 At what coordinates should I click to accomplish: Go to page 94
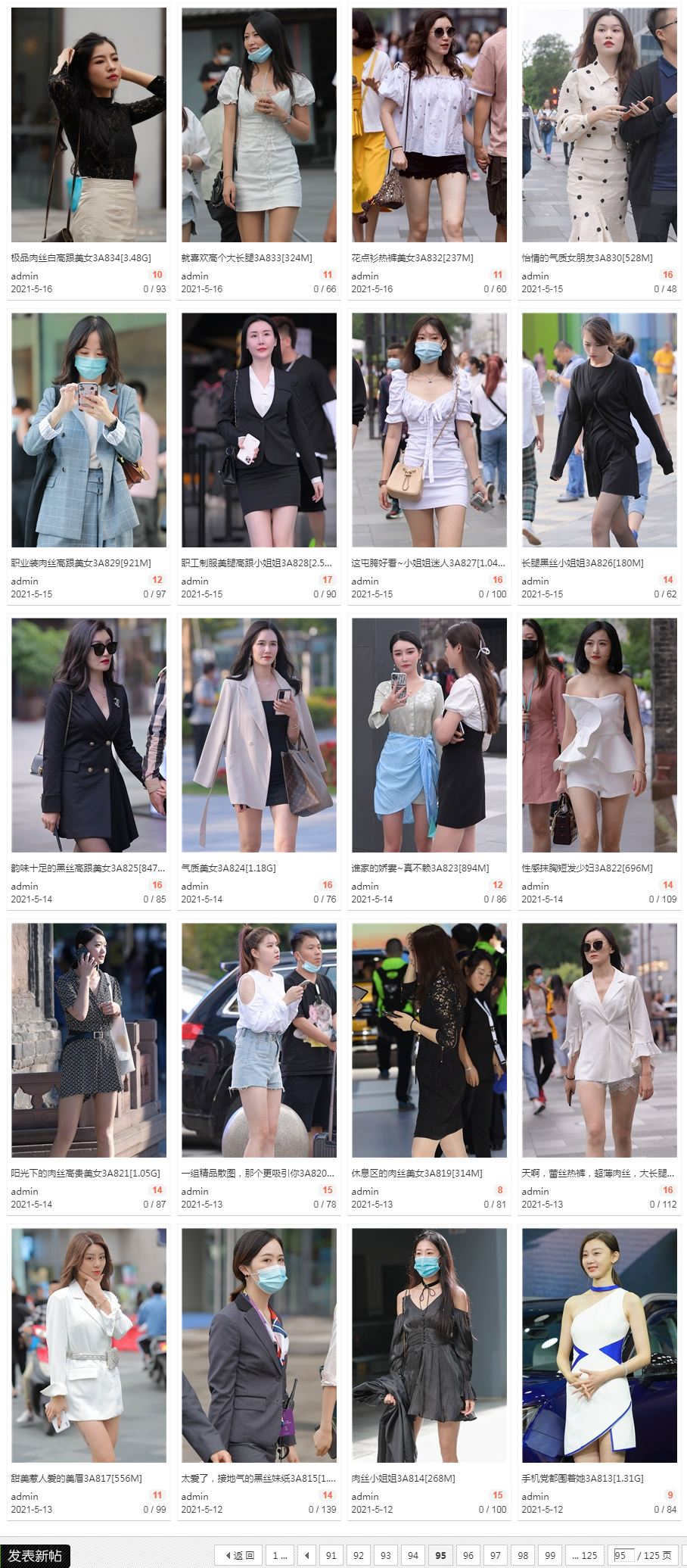click(413, 1555)
